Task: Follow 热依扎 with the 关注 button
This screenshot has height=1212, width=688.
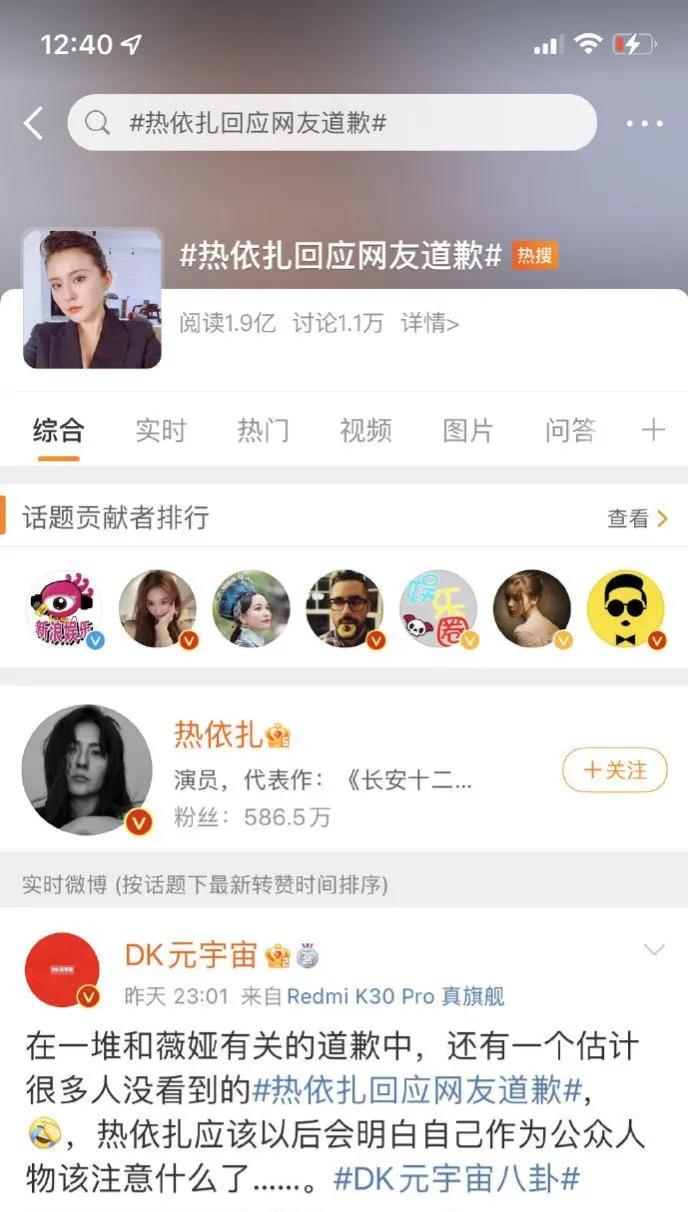Action: (x=614, y=770)
